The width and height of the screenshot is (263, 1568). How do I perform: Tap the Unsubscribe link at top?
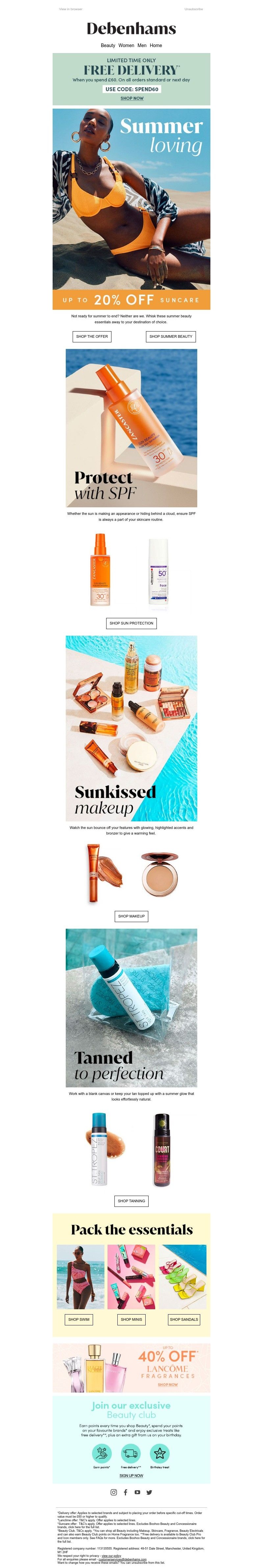[193, 9]
